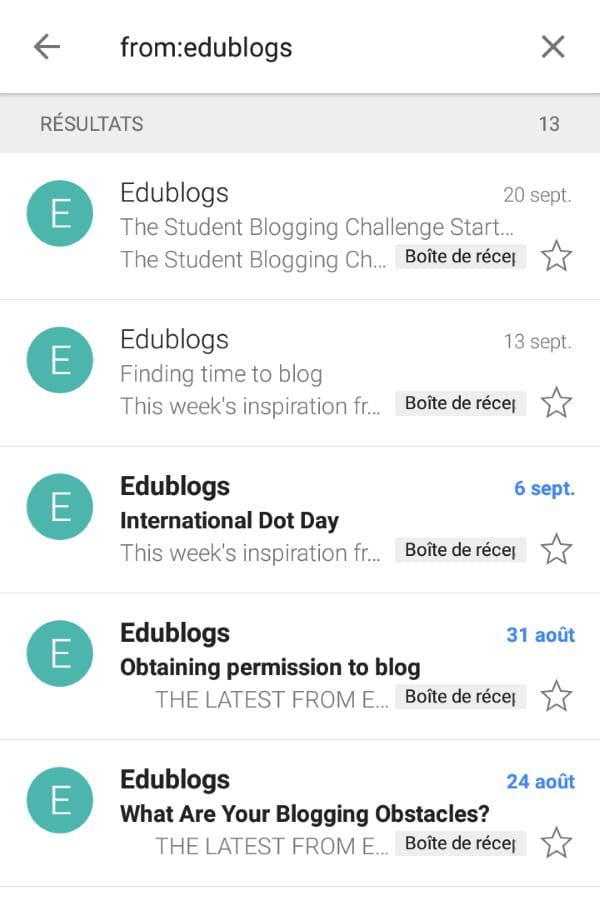Clear the from:edublogs search query
600x900 pixels.
point(552,47)
